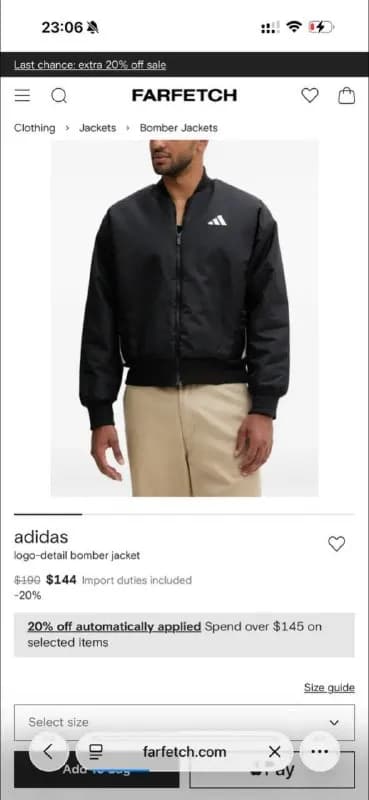Check out with Apple Pay

point(272,769)
